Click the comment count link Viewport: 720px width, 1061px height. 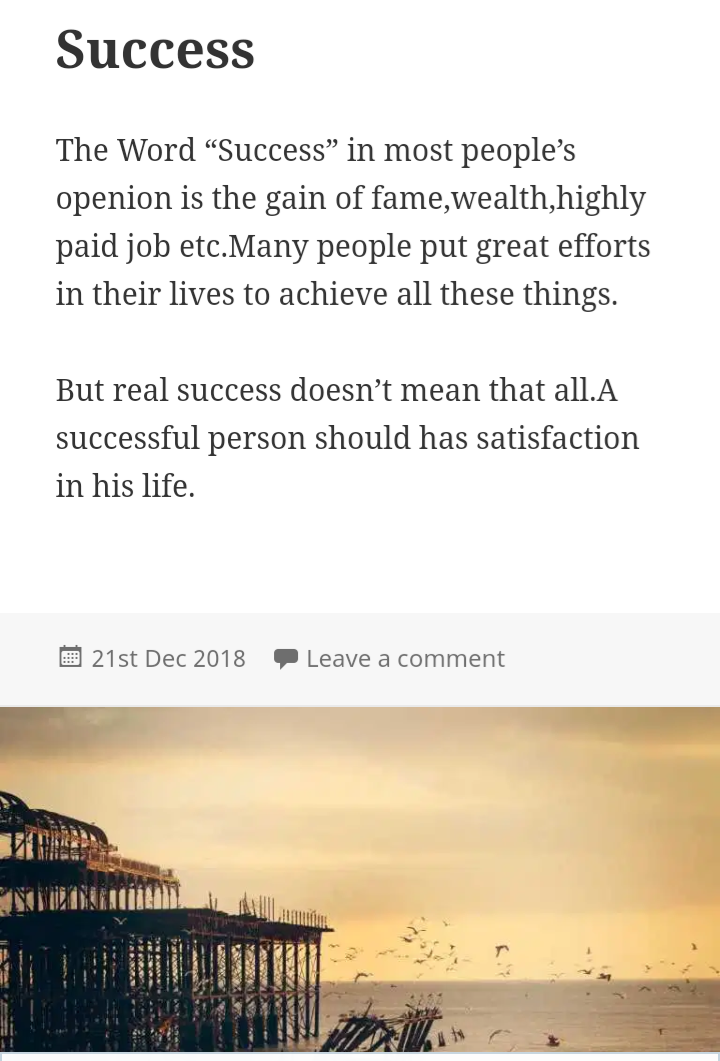pos(405,658)
